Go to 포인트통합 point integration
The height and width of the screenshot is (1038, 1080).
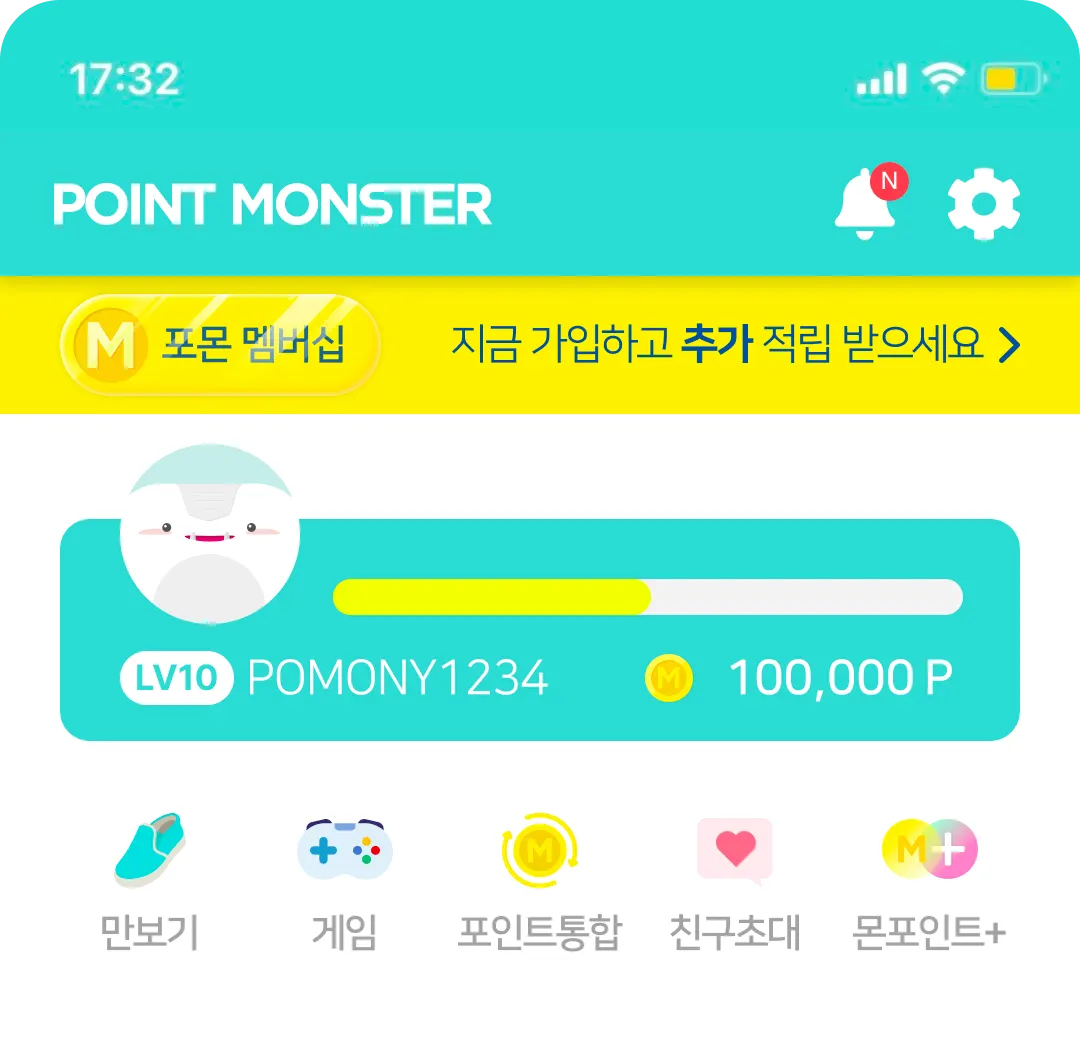pyautogui.click(x=540, y=880)
